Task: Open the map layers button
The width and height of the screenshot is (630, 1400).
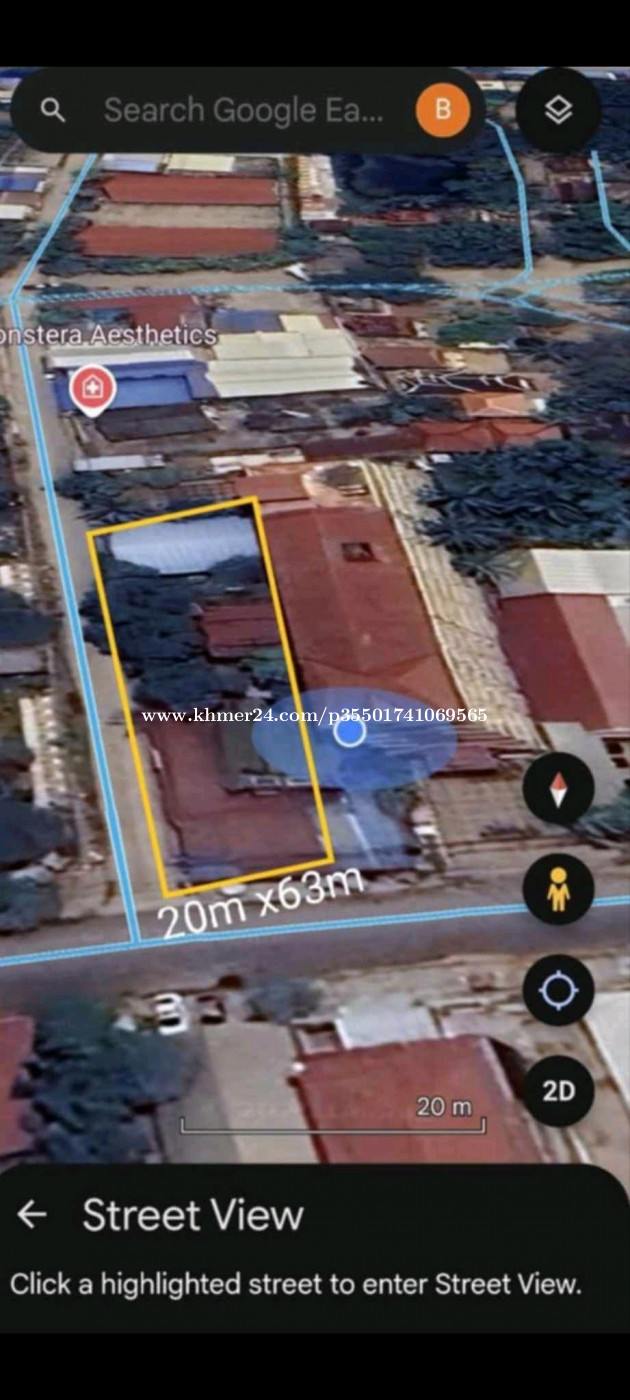Action: tap(558, 110)
